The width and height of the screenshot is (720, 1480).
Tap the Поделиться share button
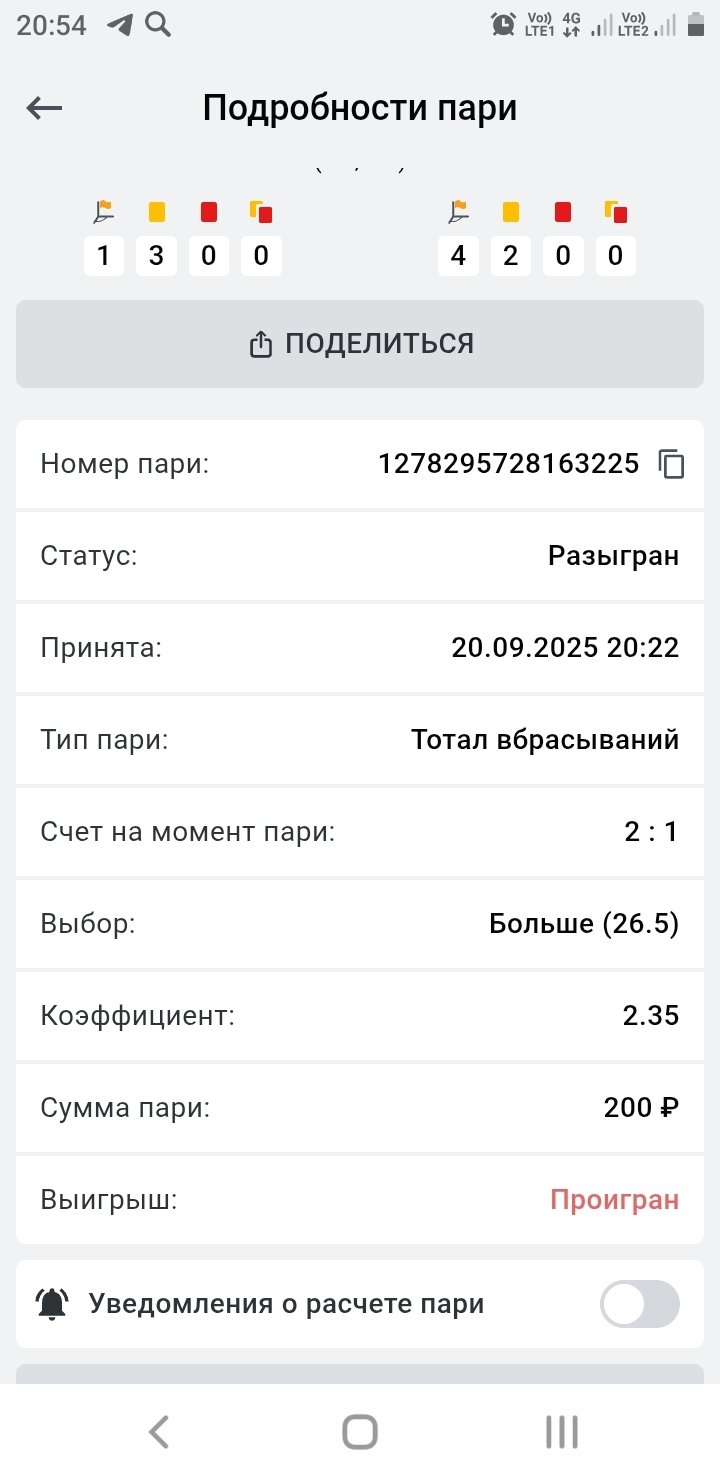pyautogui.click(x=360, y=344)
